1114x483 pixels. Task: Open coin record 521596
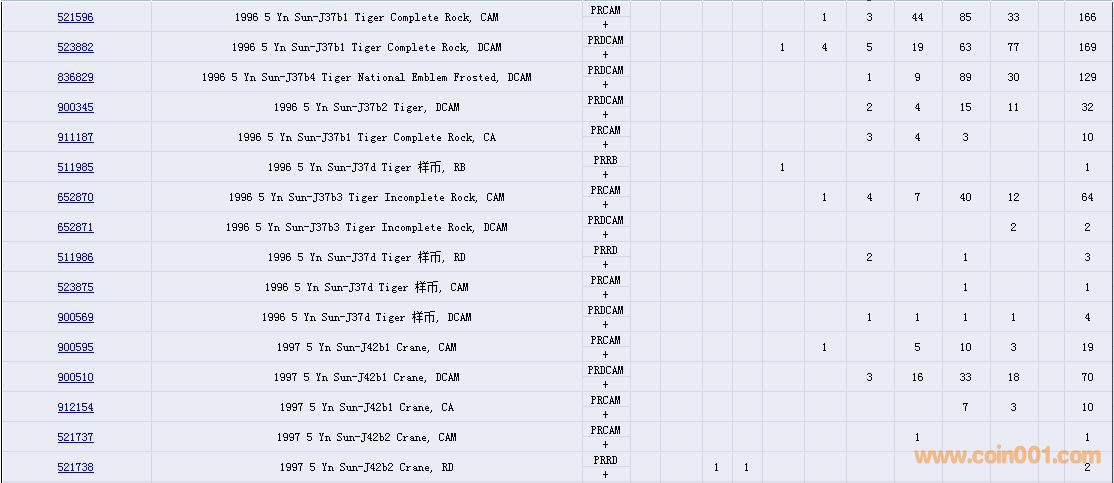tap(75, 17)
